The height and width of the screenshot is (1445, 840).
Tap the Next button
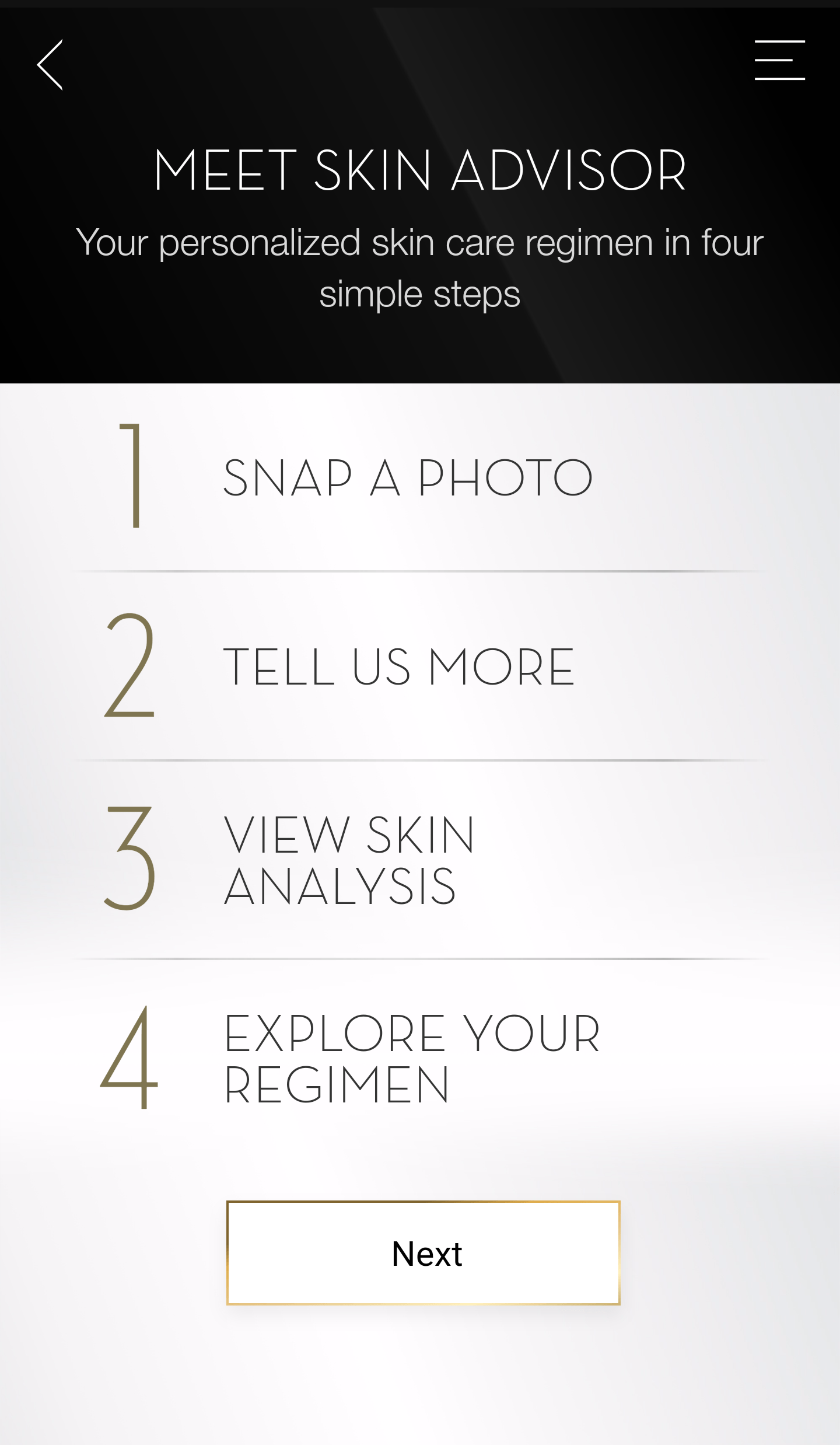pyautogui.click(x=423, y=1252)
